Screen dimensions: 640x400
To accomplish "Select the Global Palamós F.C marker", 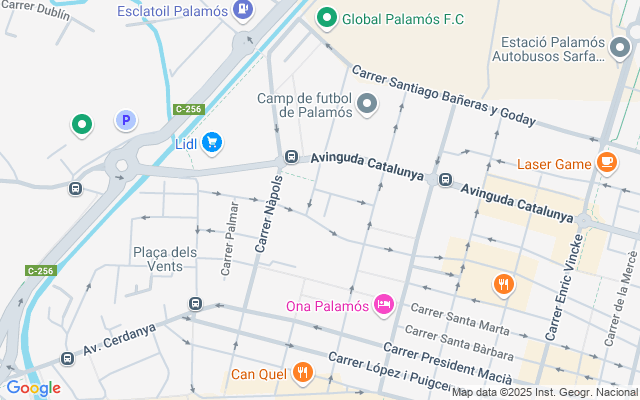I will pyautogui.click(x=327, y=18).
